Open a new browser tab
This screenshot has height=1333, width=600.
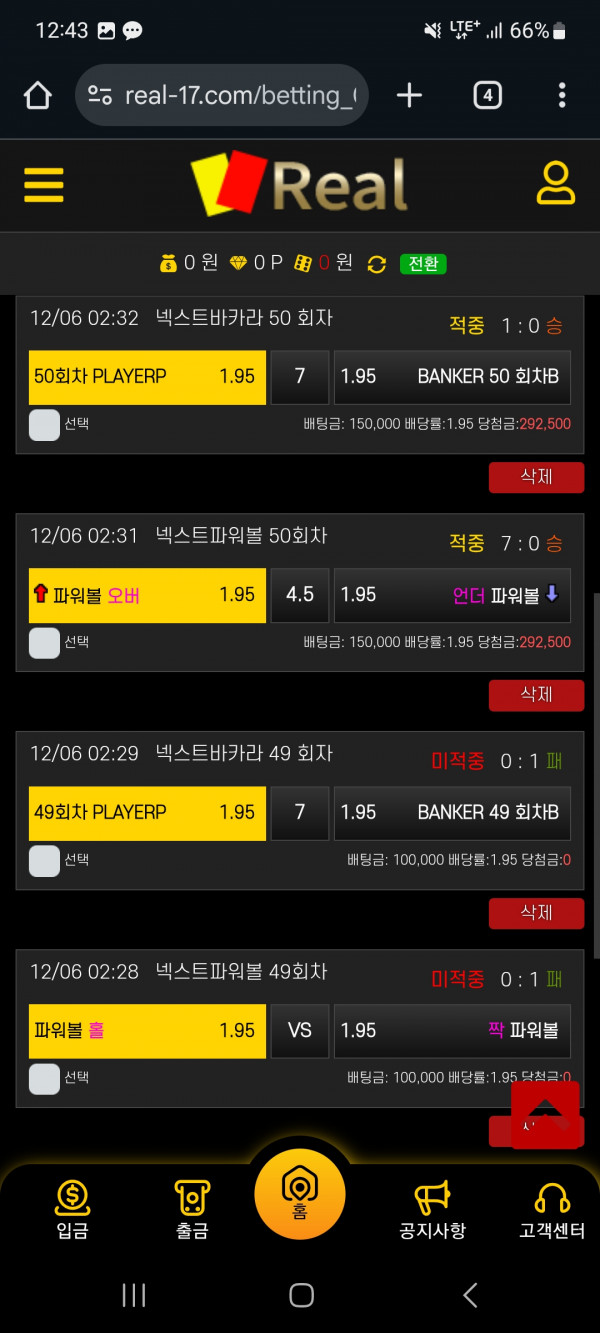[409, 96]
